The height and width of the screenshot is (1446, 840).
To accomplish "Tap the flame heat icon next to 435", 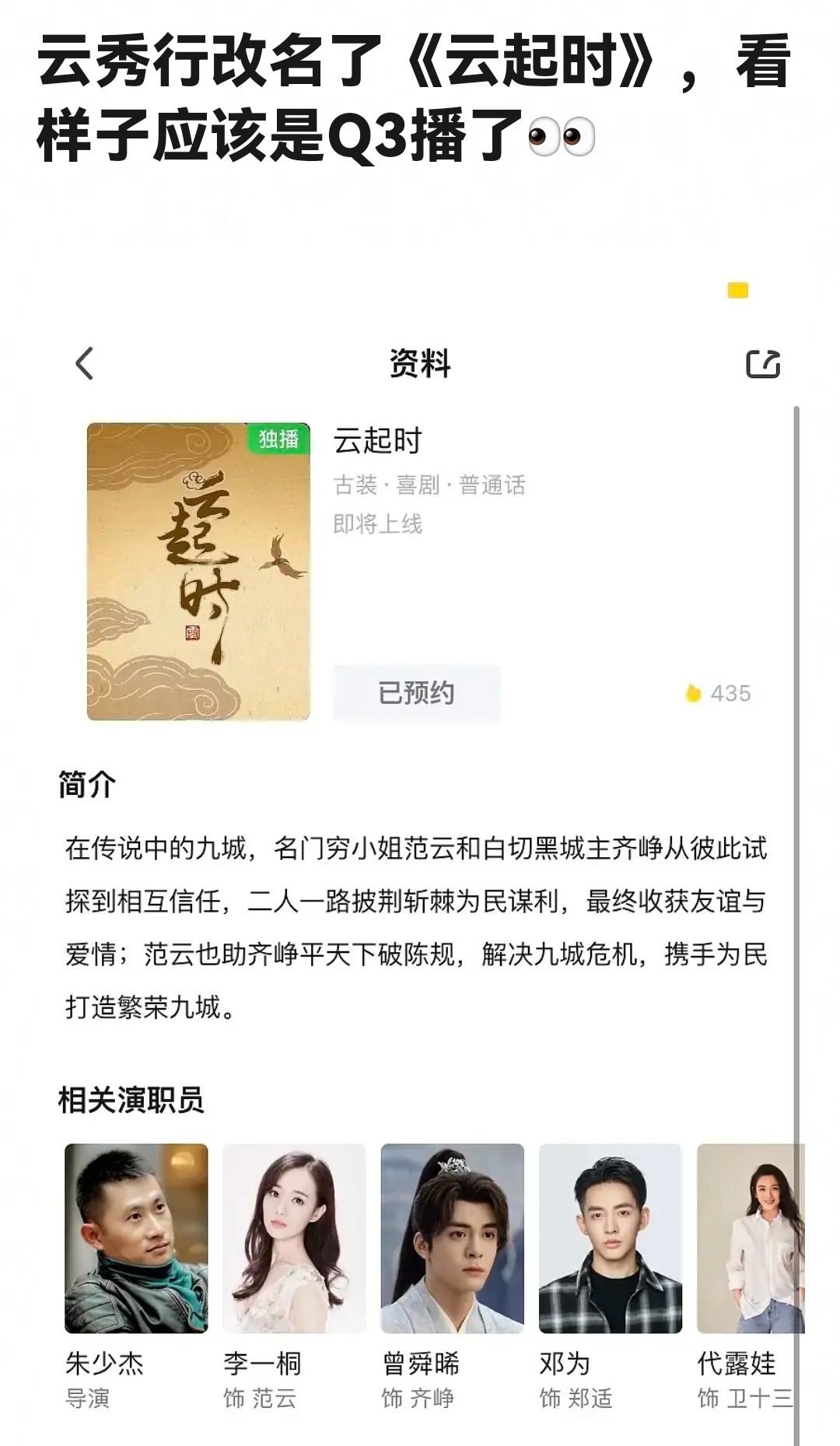I will (695, 694).
